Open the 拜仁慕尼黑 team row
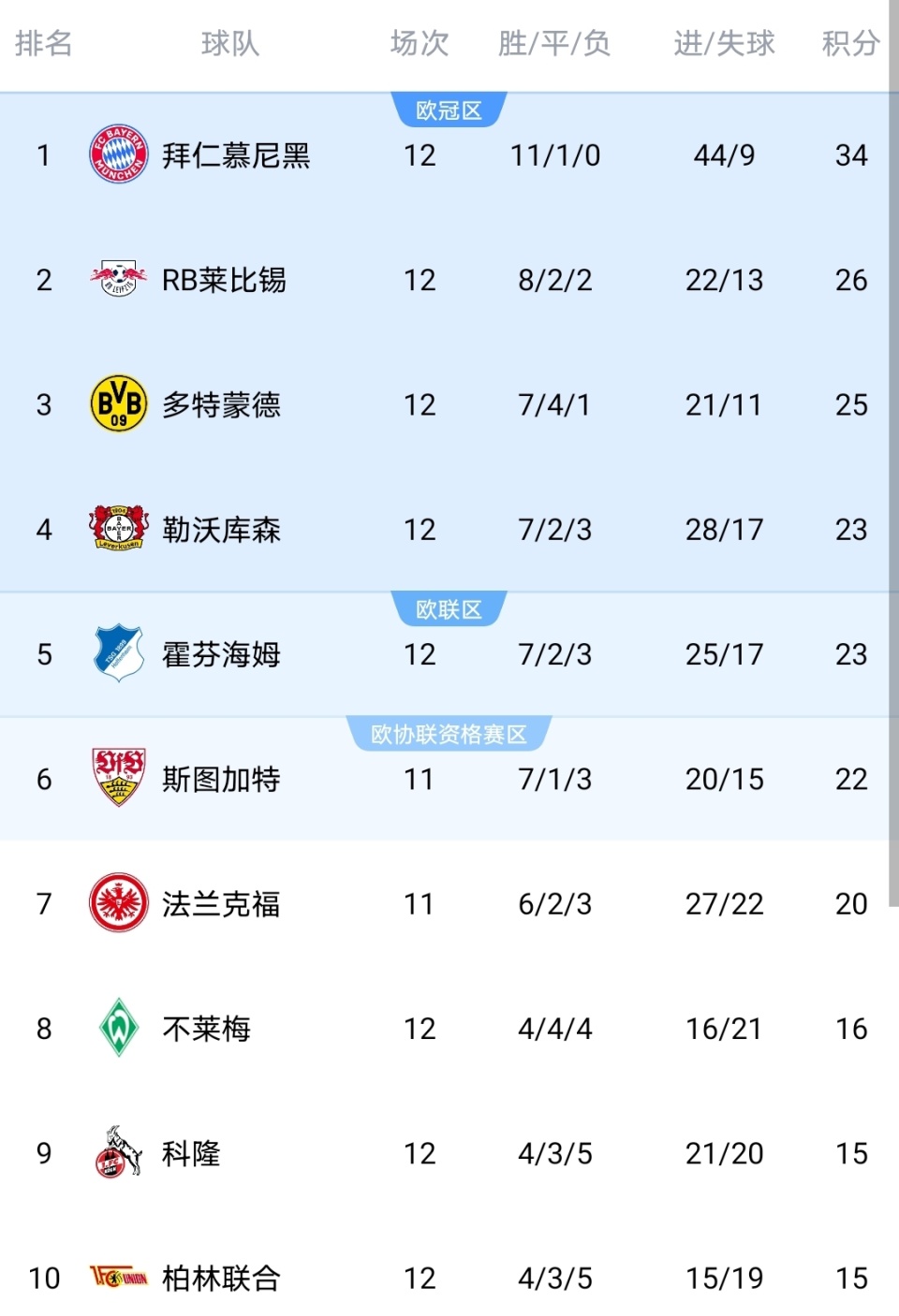Screen dimensions: 899x1316 tap(236, 155)
